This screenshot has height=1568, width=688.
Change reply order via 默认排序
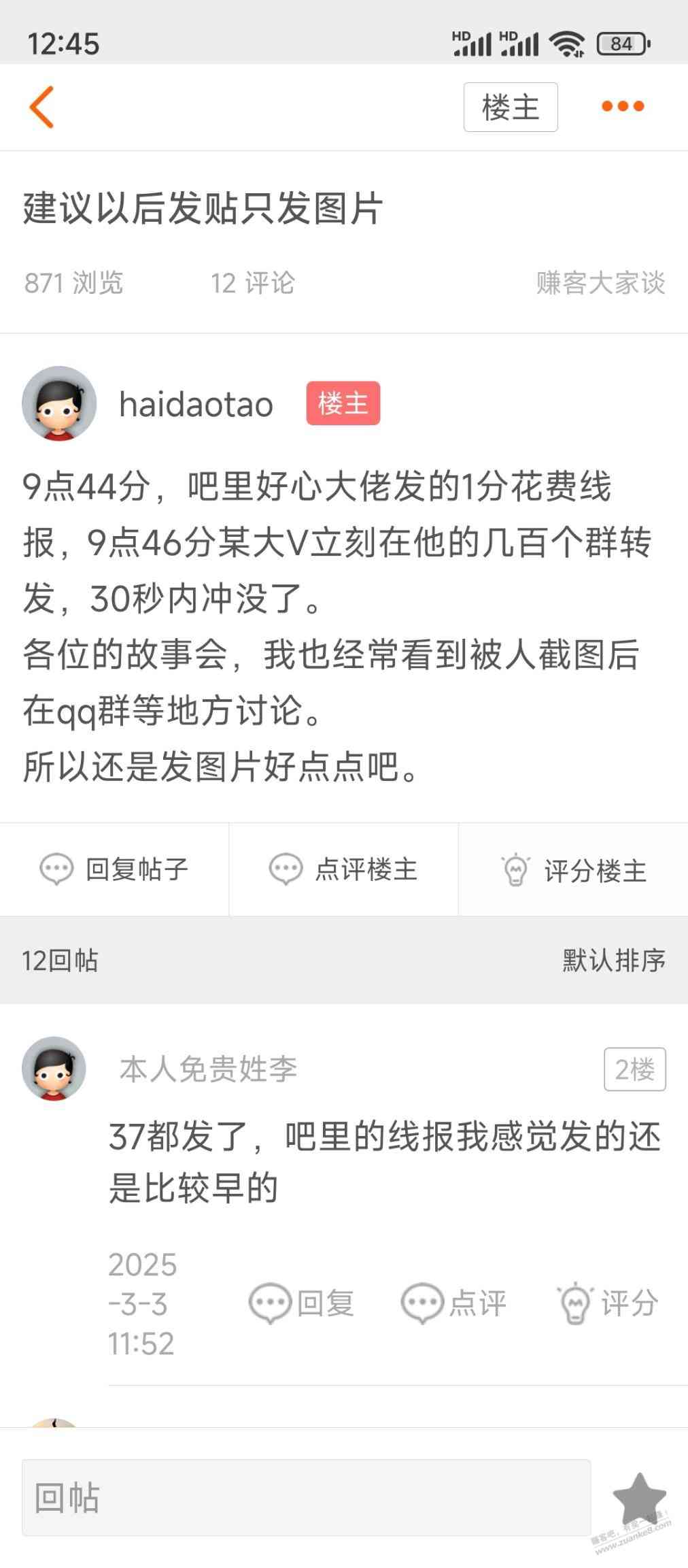pyautogui.click(x=613, y=960)
